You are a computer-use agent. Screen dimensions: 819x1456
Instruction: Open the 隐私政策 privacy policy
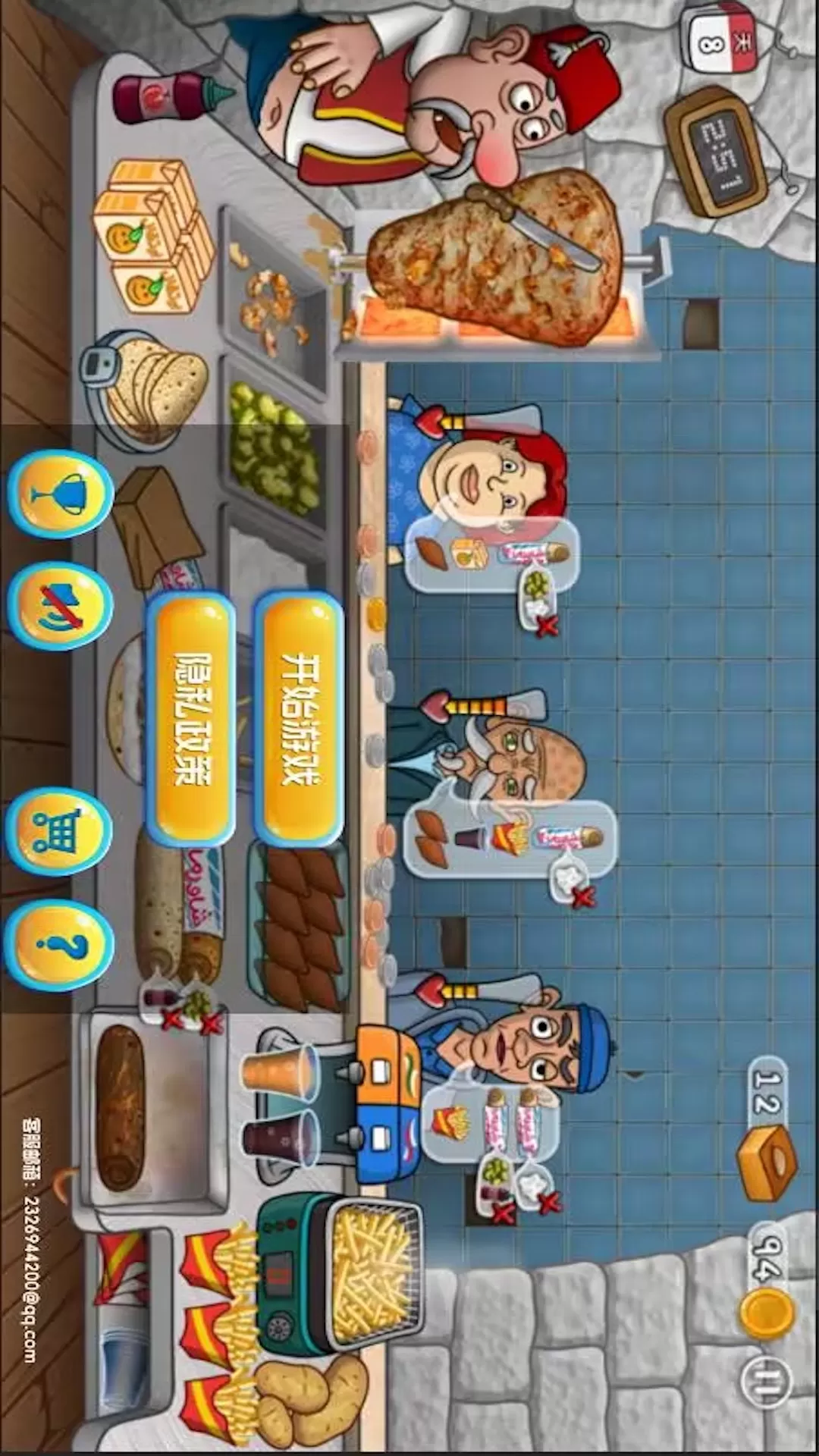[x=191, y=719]
